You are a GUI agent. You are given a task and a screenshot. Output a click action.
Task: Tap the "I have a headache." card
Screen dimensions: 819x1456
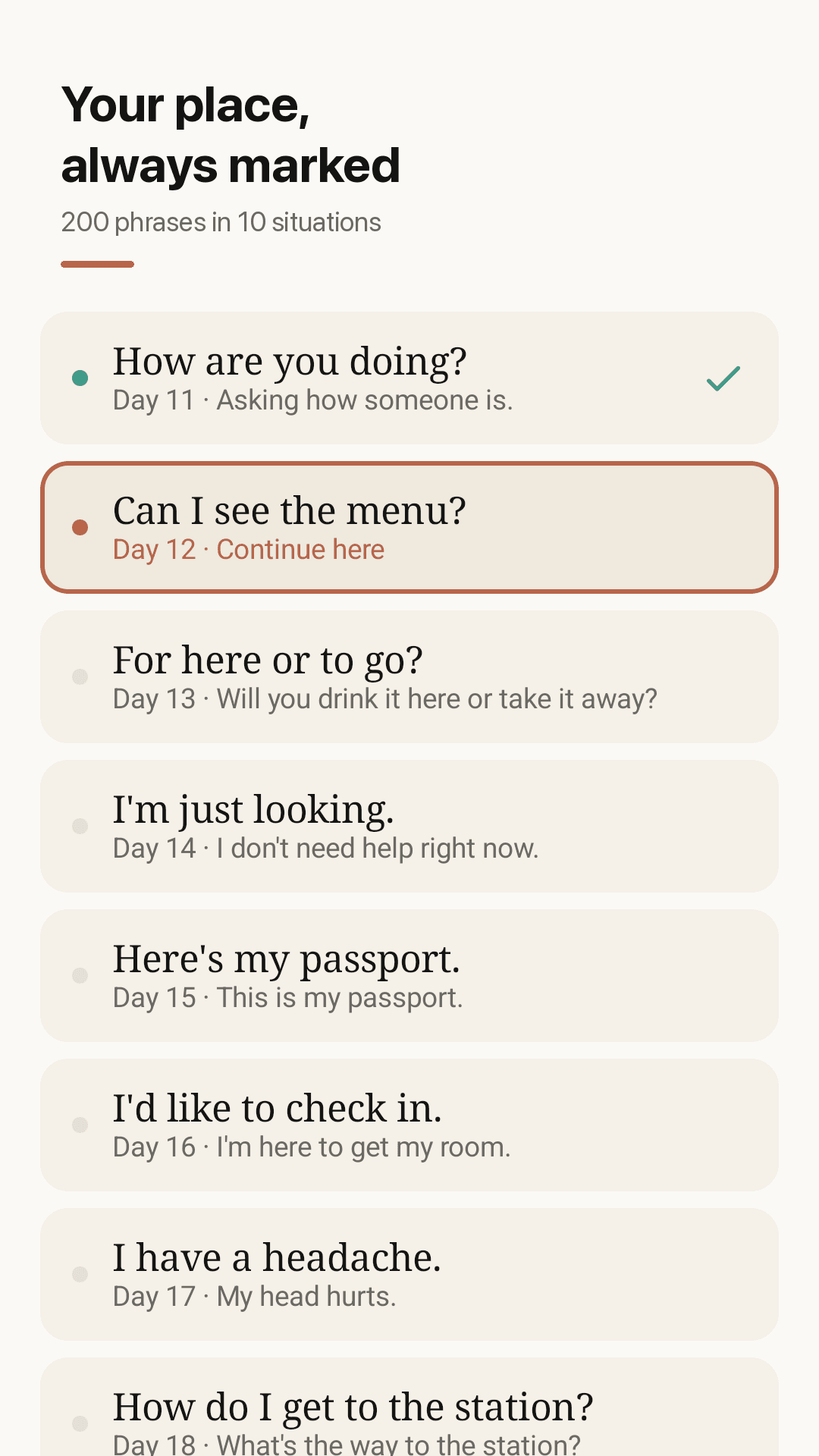[x=409, y=1274]
